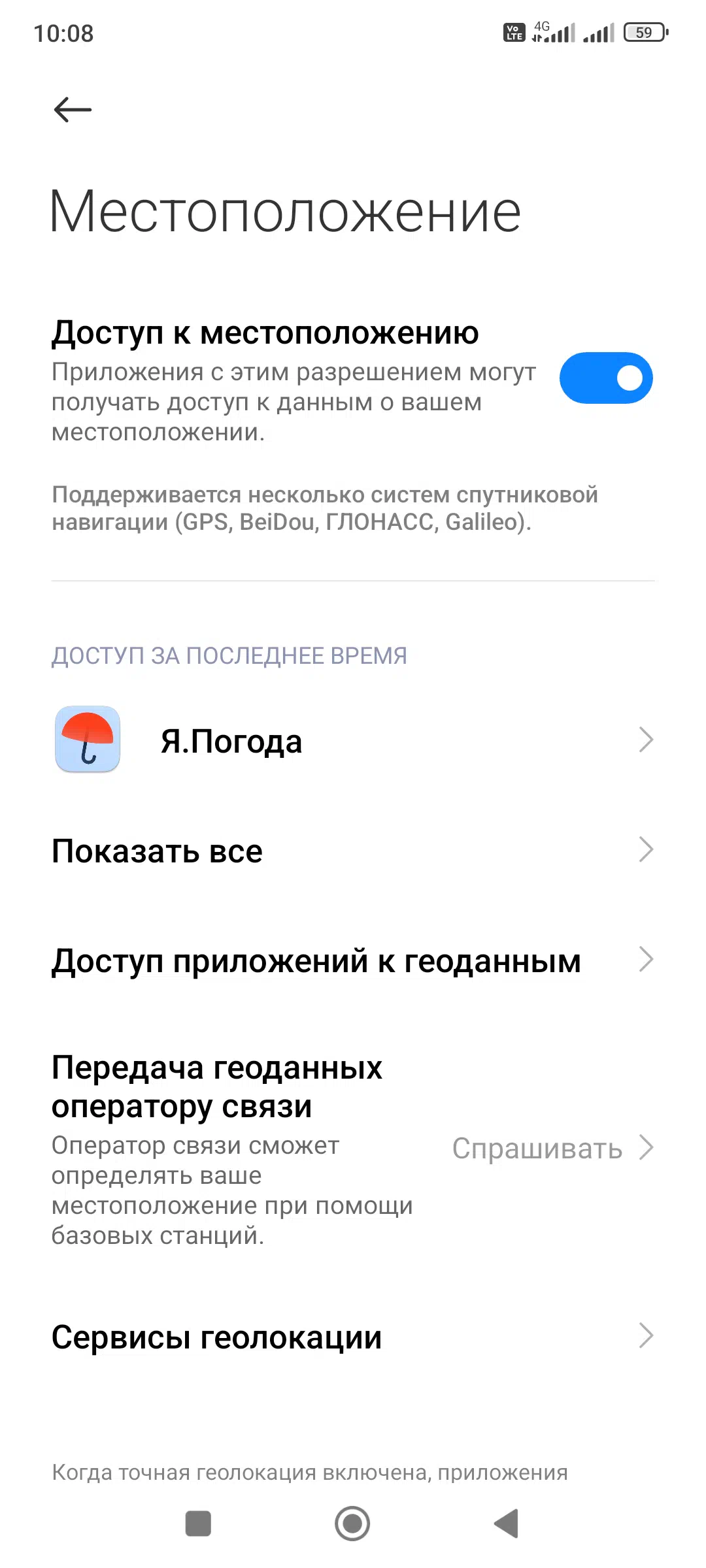Open the Показать все row
Image resolution: width=706 pixels, height=1568 pixels.
tap(353, 850)
